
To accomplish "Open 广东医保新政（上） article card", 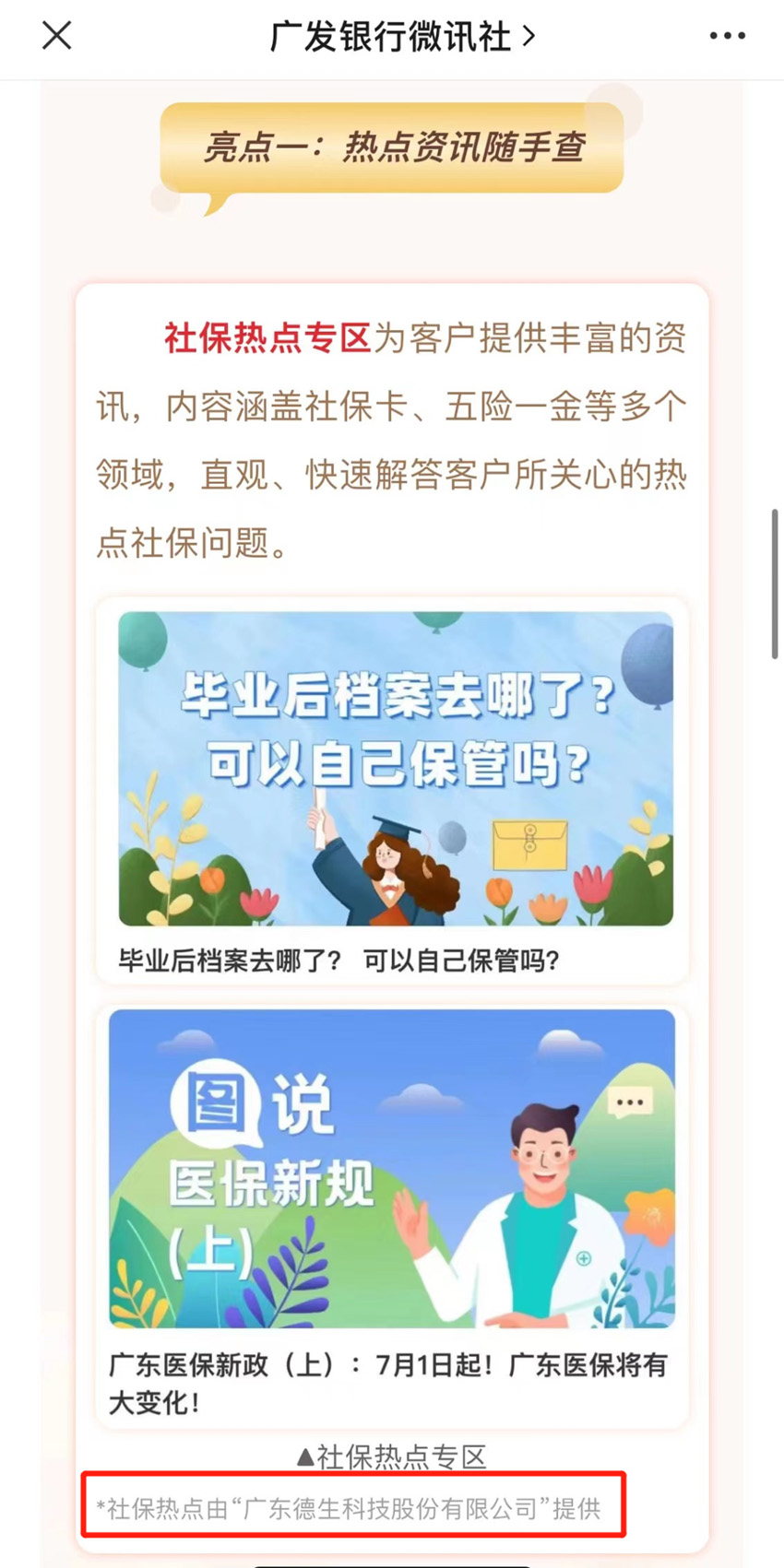I will click(391, 1213).
